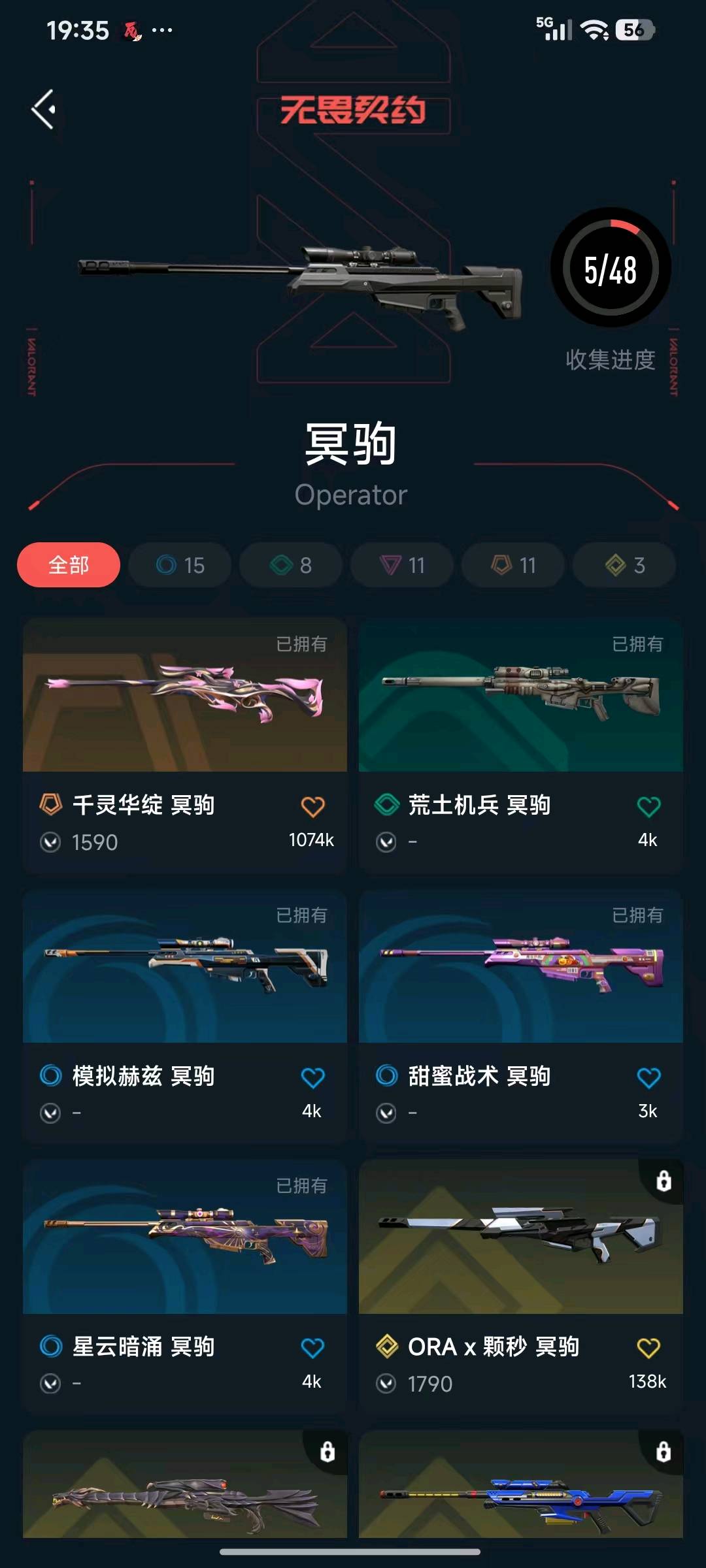Like the 荒土机兵 冥驹 skin
706x1568 pixels.
pyautogui.click(x=648, y=807)
